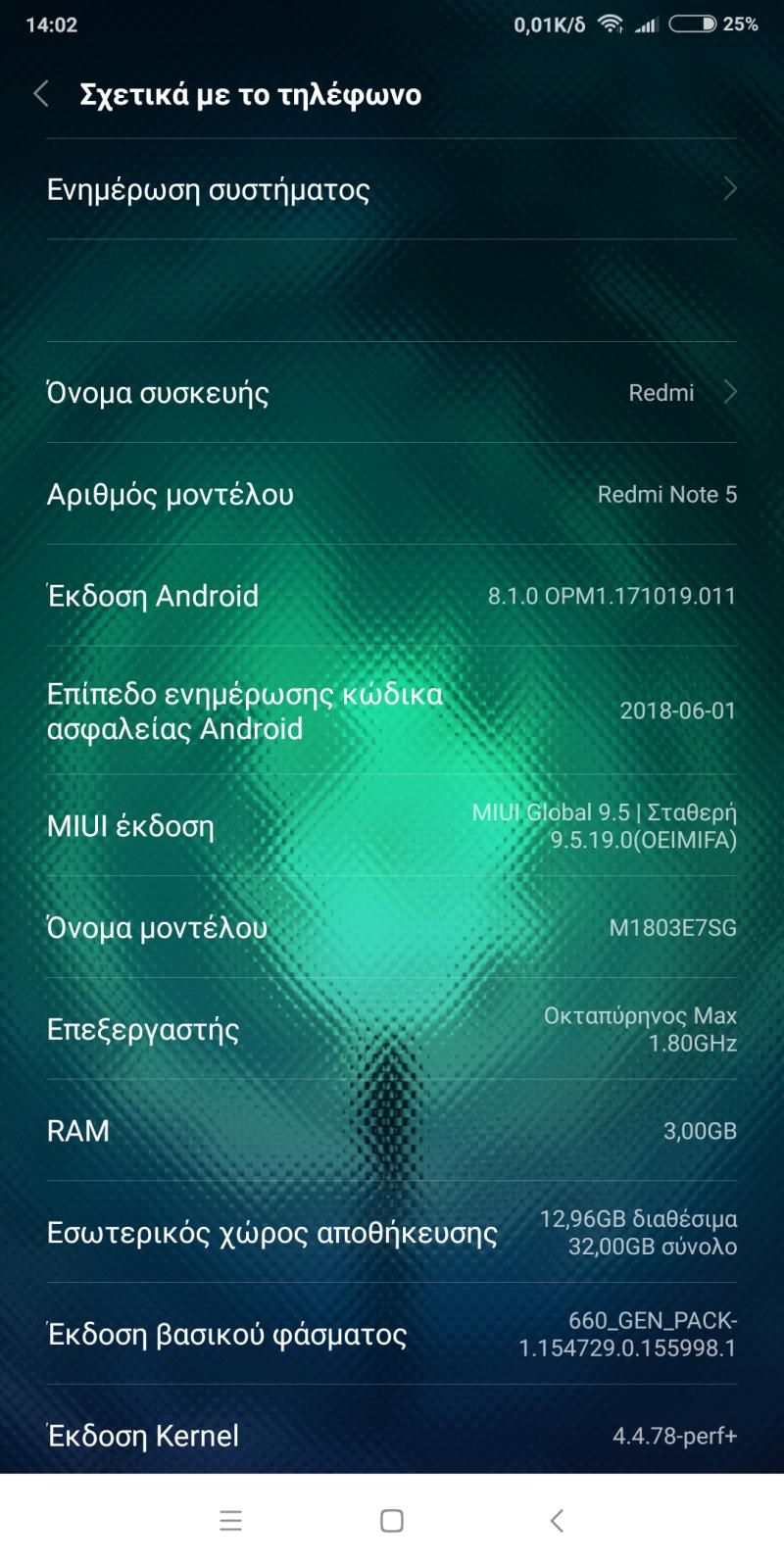Tap the Επεξεργαστής row
This screenshot has height=1568, width=784.
point(392,1029)
